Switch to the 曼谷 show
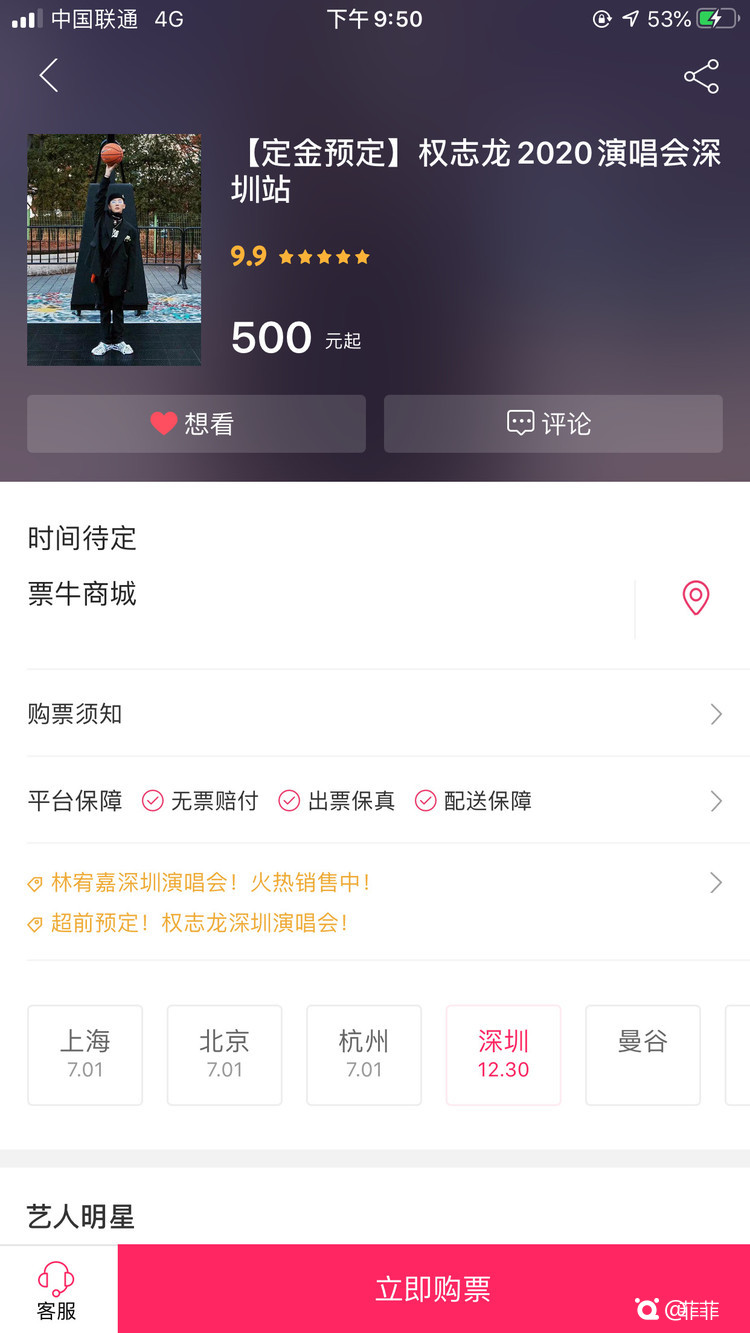The width and height of the screenshot is (750, 1333). (642, 1055)
